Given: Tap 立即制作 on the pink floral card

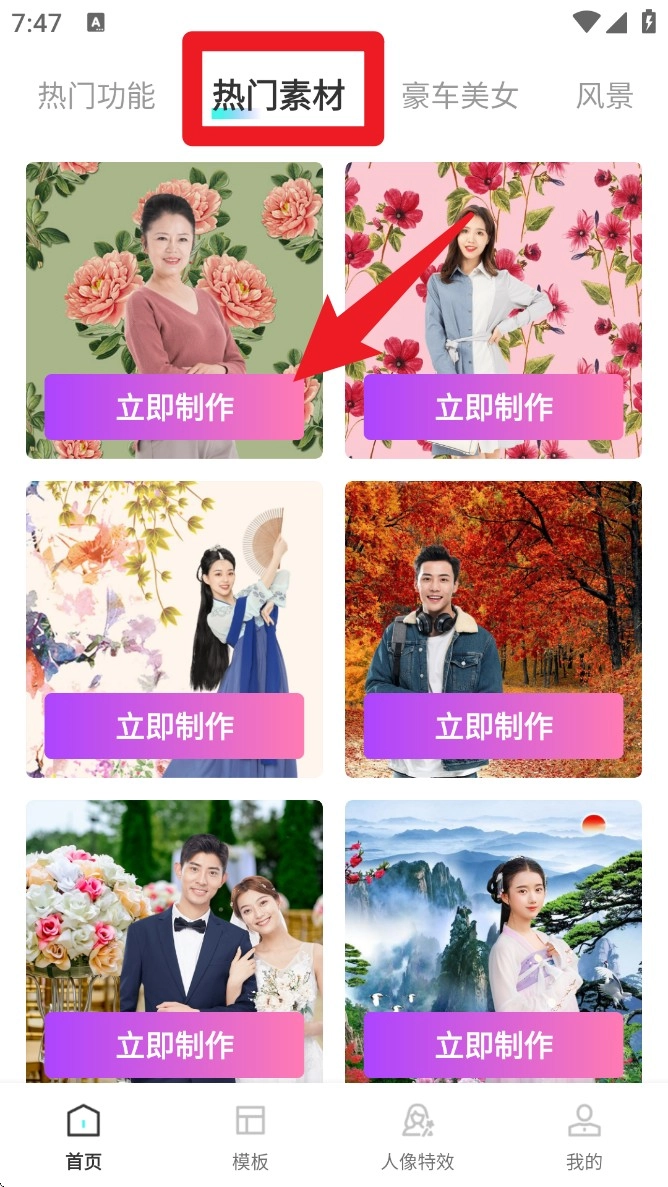Looking at the screenshot, I should 493,407.
